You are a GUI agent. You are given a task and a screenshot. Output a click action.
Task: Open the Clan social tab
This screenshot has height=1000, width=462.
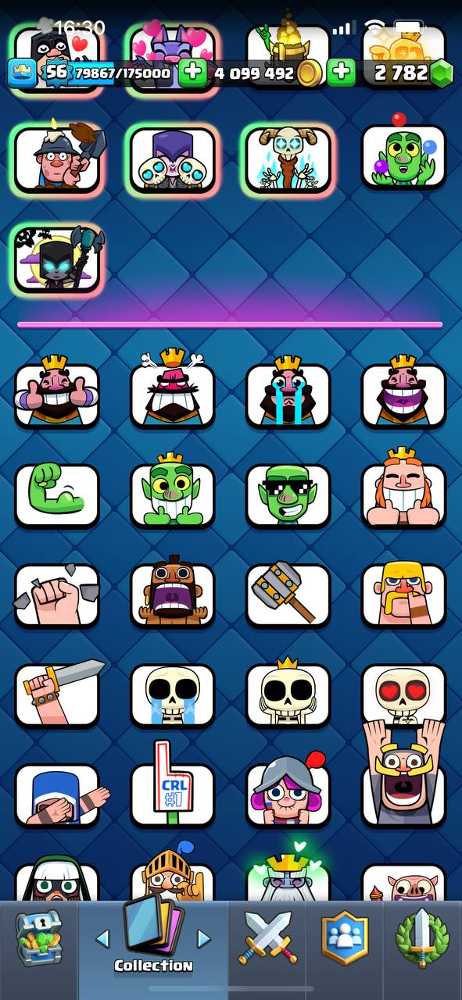(344, 937)
